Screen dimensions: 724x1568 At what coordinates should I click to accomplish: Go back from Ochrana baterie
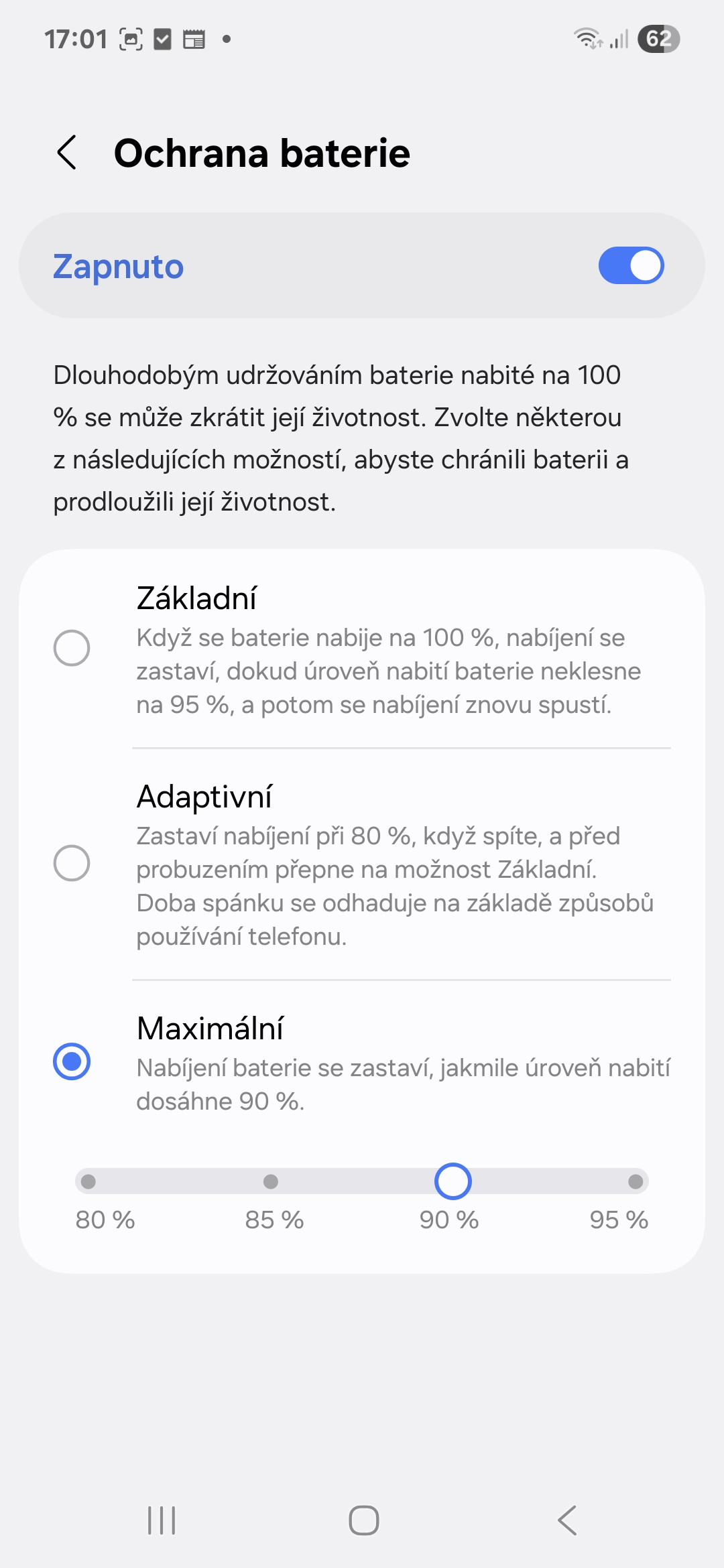67,153
